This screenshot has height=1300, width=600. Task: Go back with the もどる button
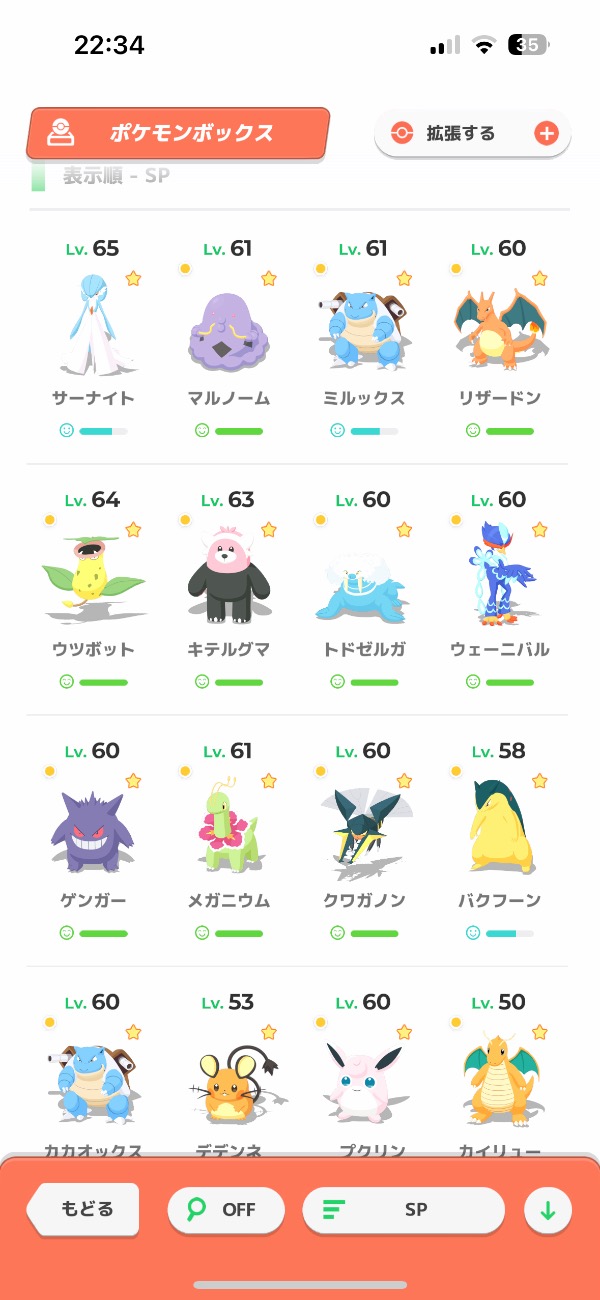pos(85,1209)
